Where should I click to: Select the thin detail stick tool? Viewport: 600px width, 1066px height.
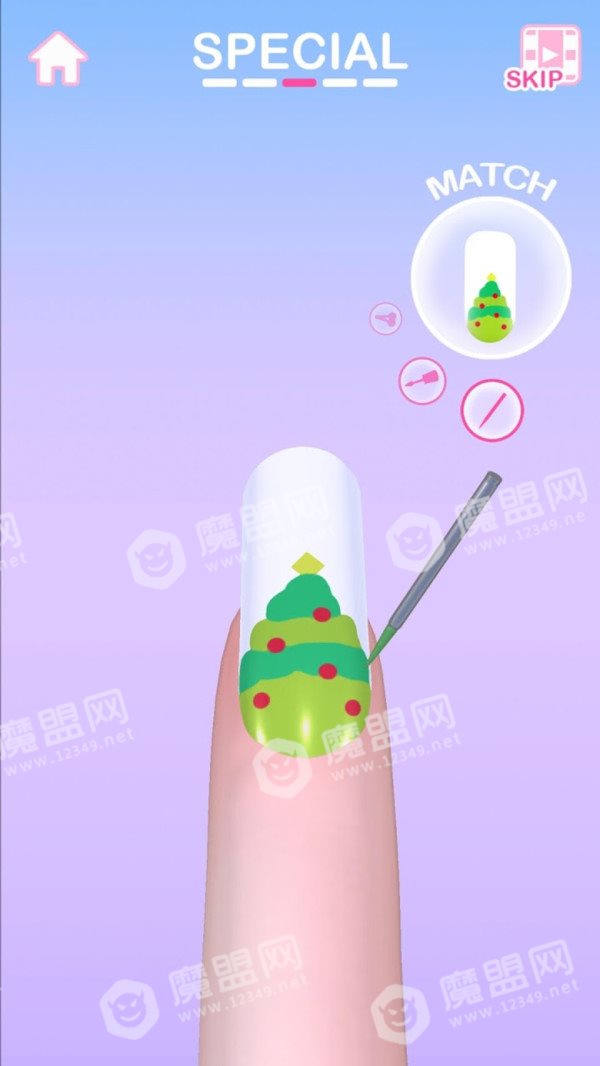tap(492, 411)
